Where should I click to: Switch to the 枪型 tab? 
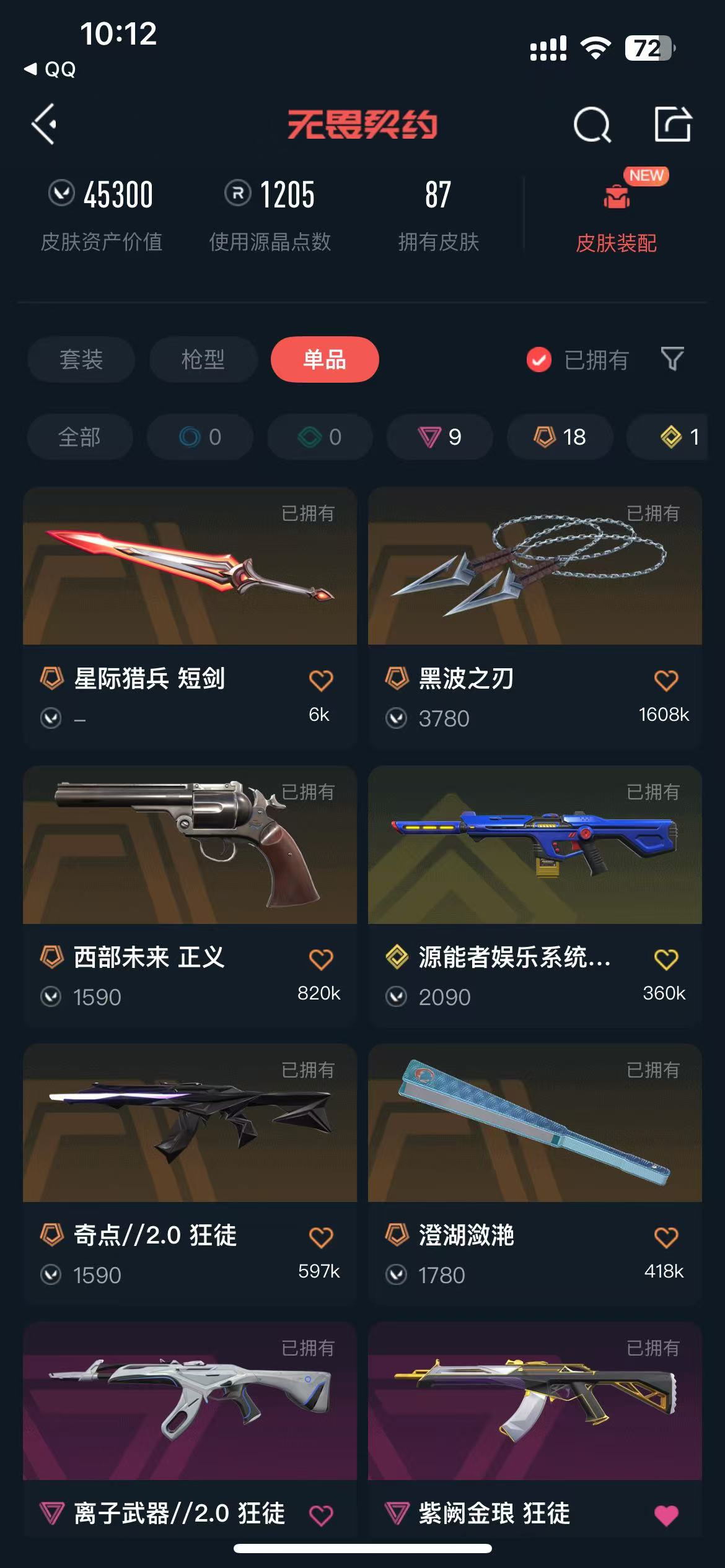pos(203,360)
